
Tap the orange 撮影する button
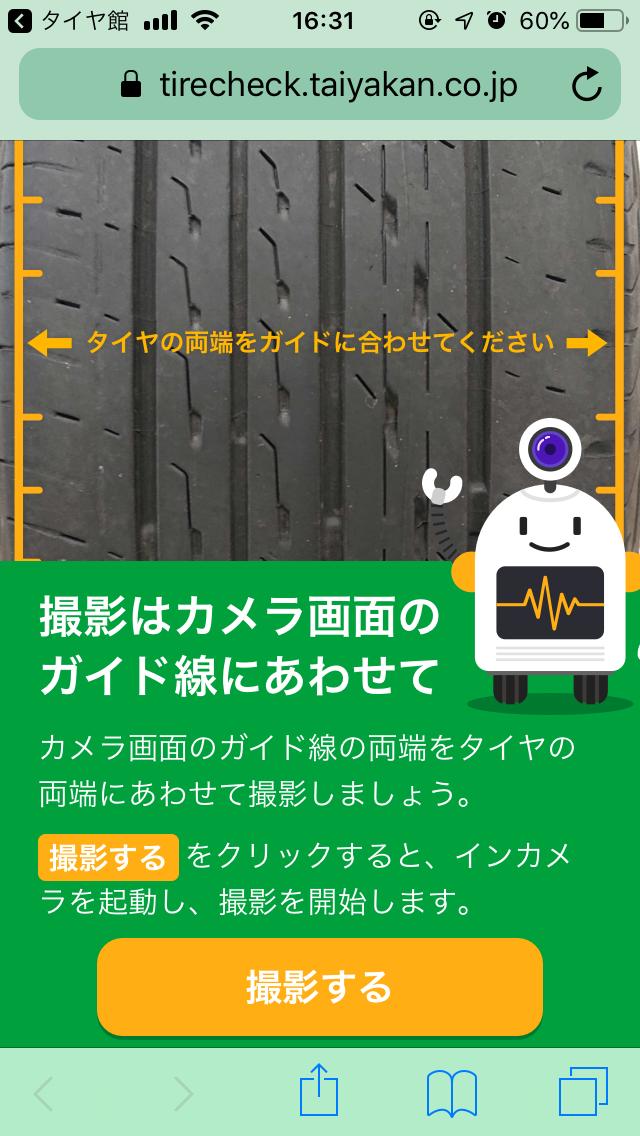(x=319, y=986)
